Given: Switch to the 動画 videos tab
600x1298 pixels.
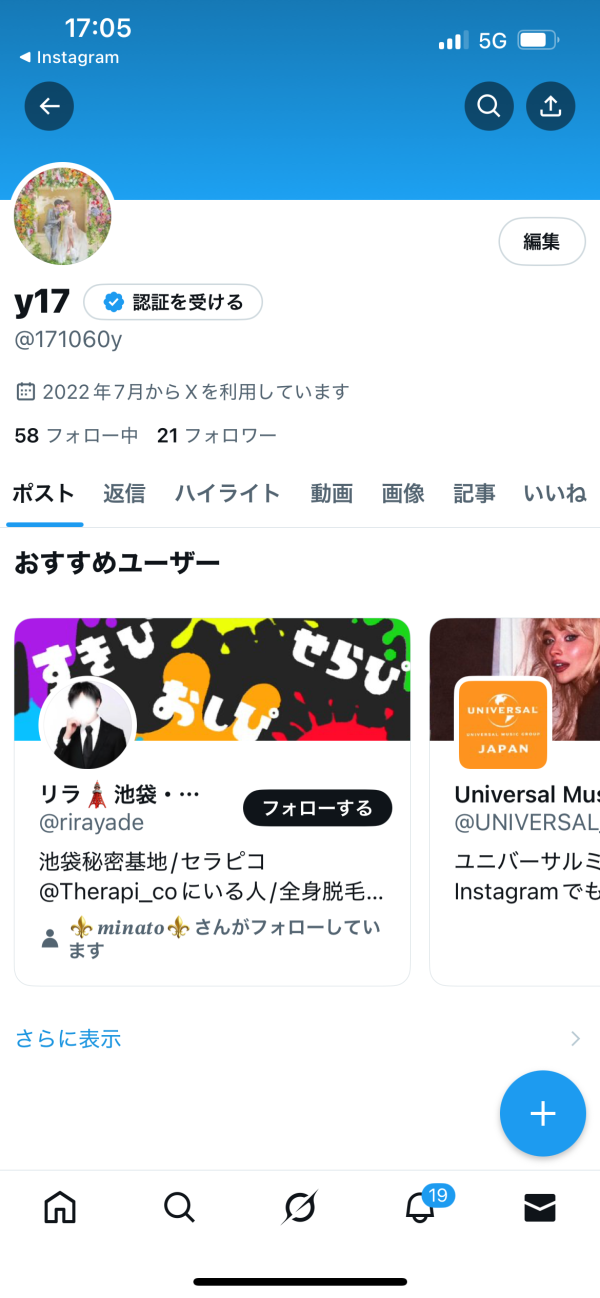Looking at the screenshot, I should coord(331,493).
